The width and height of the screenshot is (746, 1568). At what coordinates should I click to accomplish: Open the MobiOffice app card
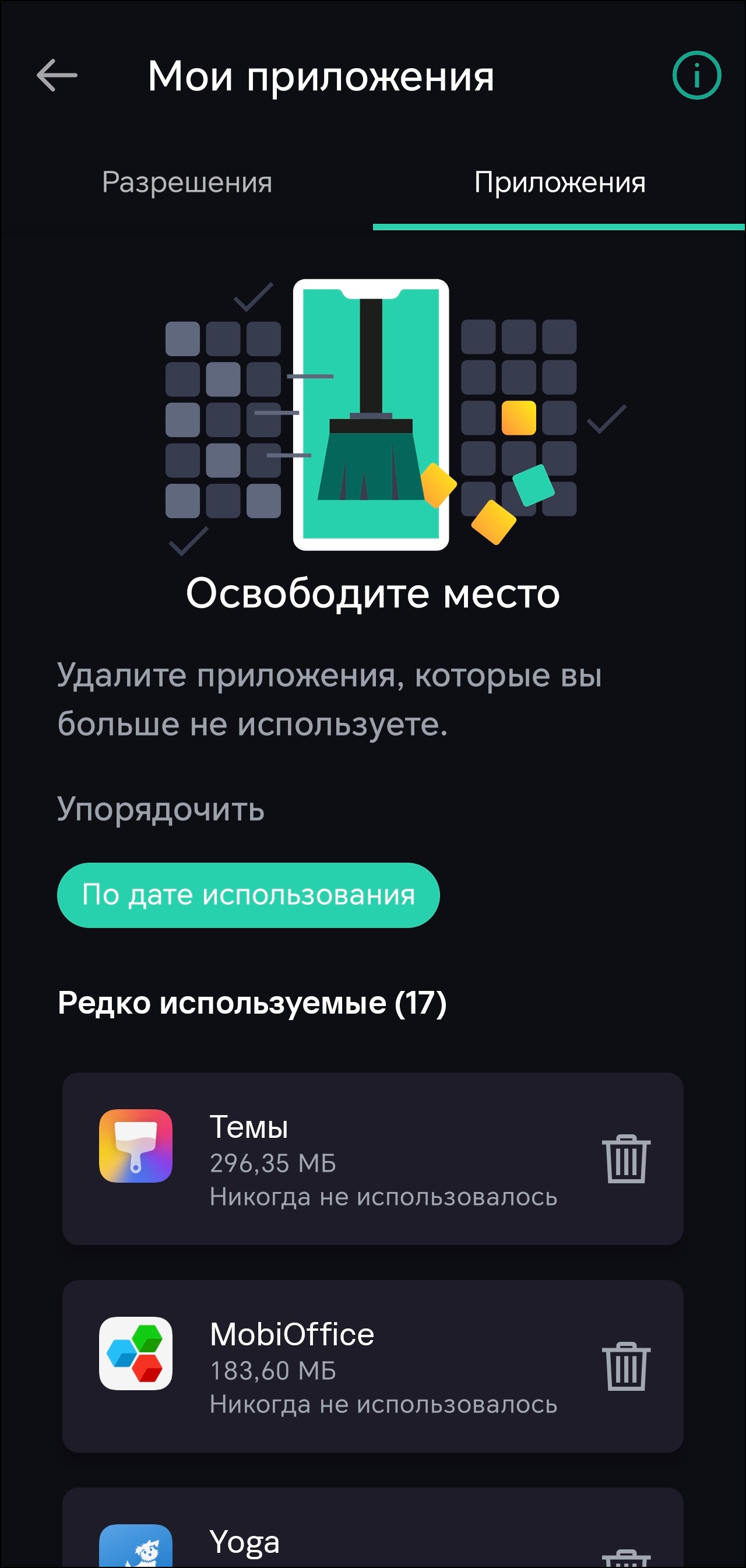click(341, 1366)
